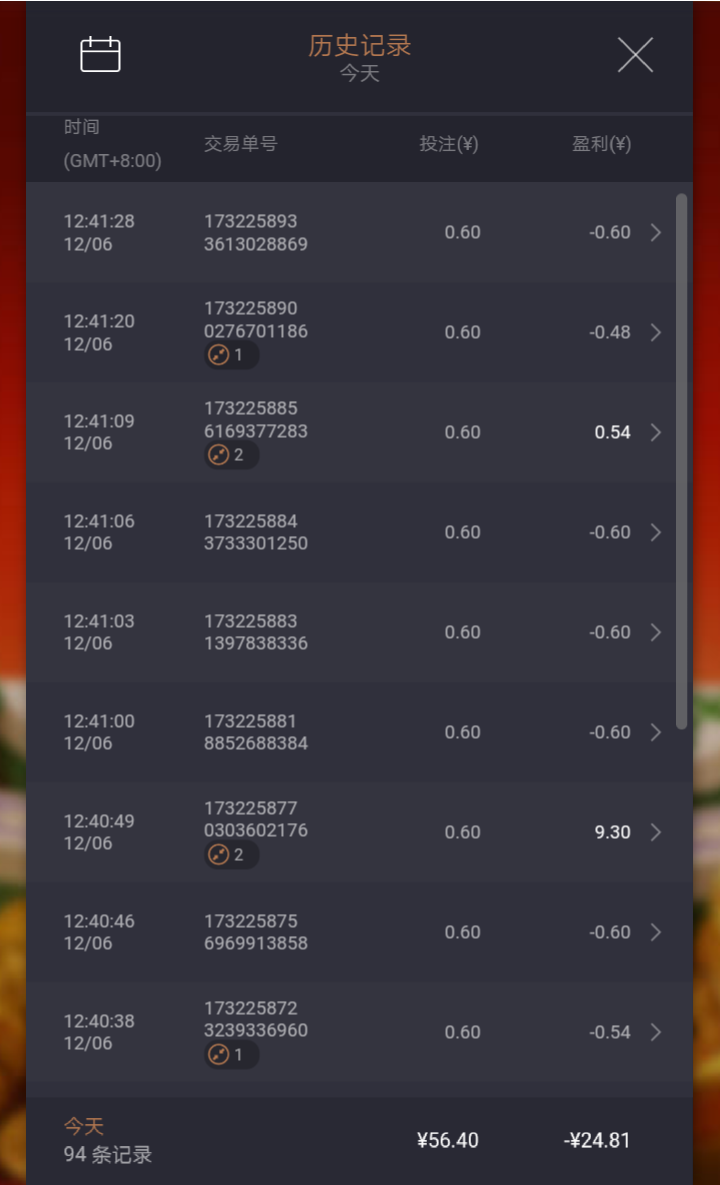Open the calendar date filter
The image size is (720, 1185).
point(100,55)
